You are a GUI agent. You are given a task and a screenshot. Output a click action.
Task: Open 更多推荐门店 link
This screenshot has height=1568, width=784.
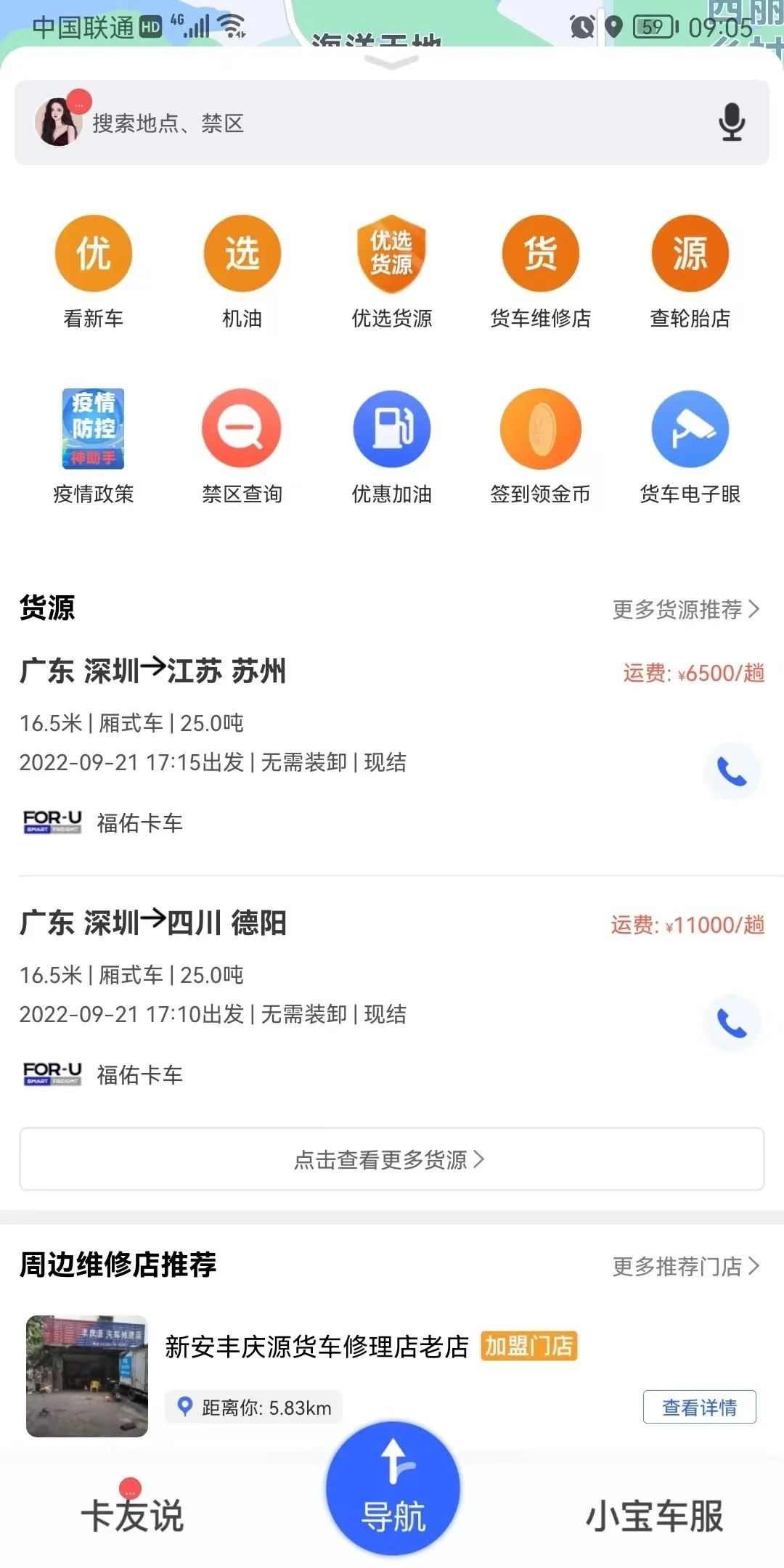685,1266
